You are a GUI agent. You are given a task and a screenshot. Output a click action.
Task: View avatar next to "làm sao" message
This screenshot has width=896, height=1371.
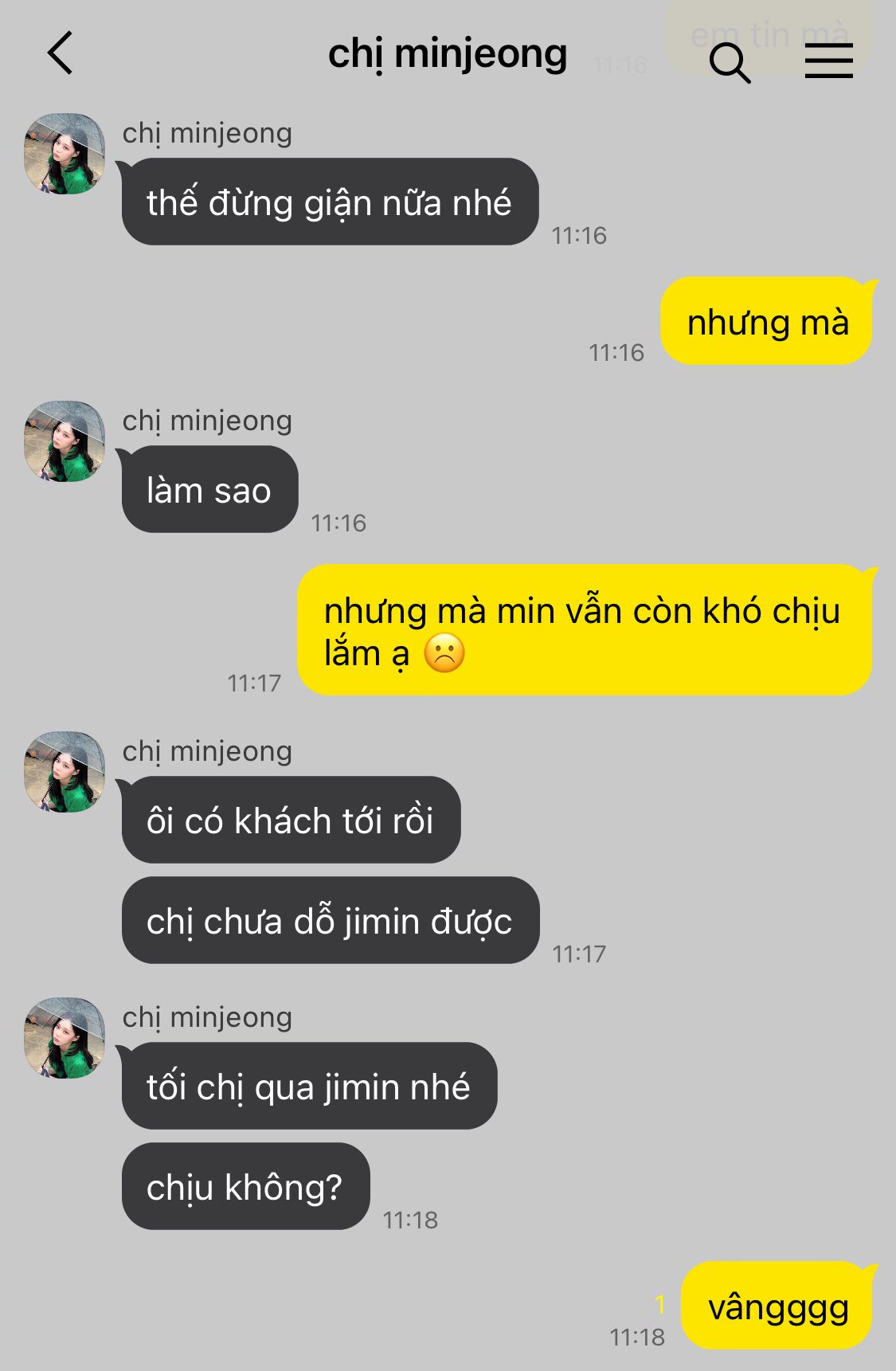(65, 441)
